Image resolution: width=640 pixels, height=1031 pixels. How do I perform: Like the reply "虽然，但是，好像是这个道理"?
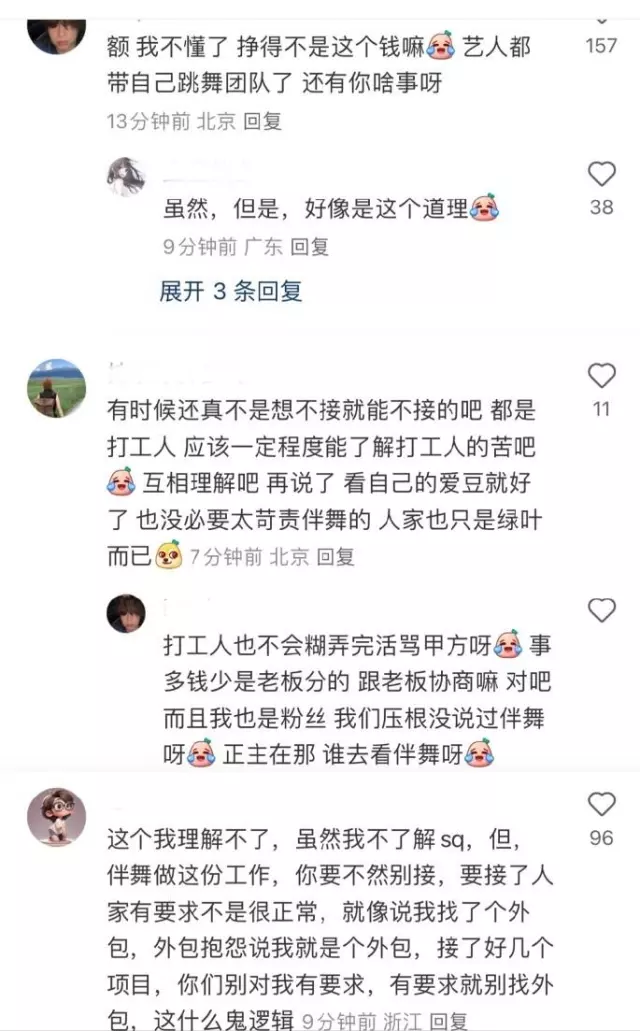point(601,175)
